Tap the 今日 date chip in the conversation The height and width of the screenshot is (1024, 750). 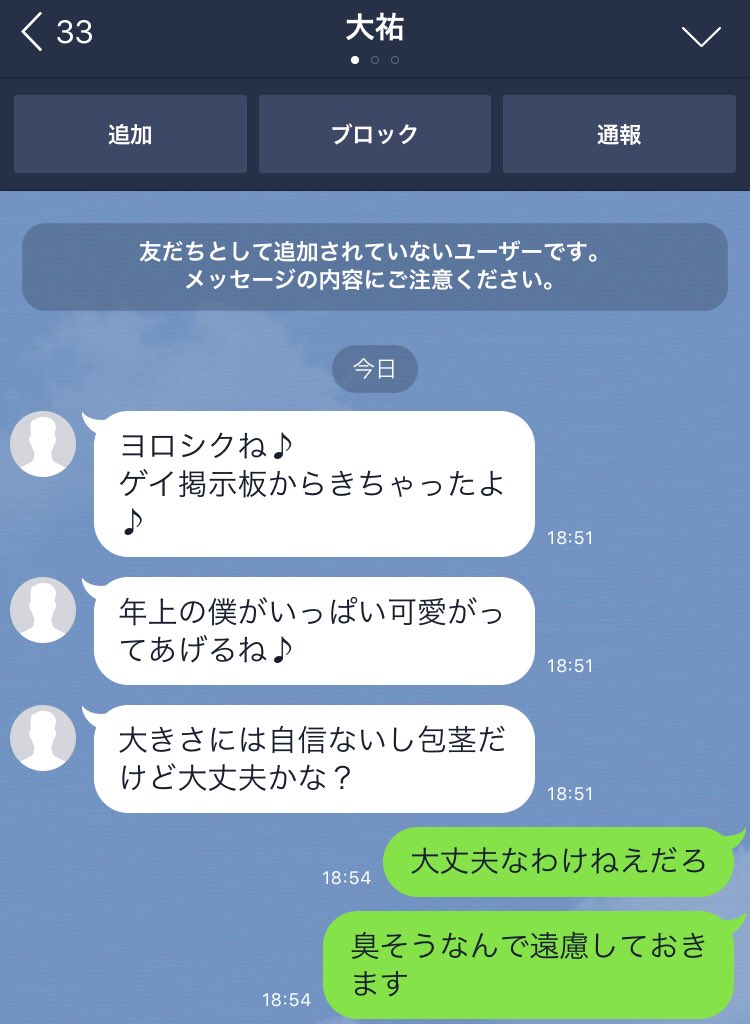(x=375, y=369)
